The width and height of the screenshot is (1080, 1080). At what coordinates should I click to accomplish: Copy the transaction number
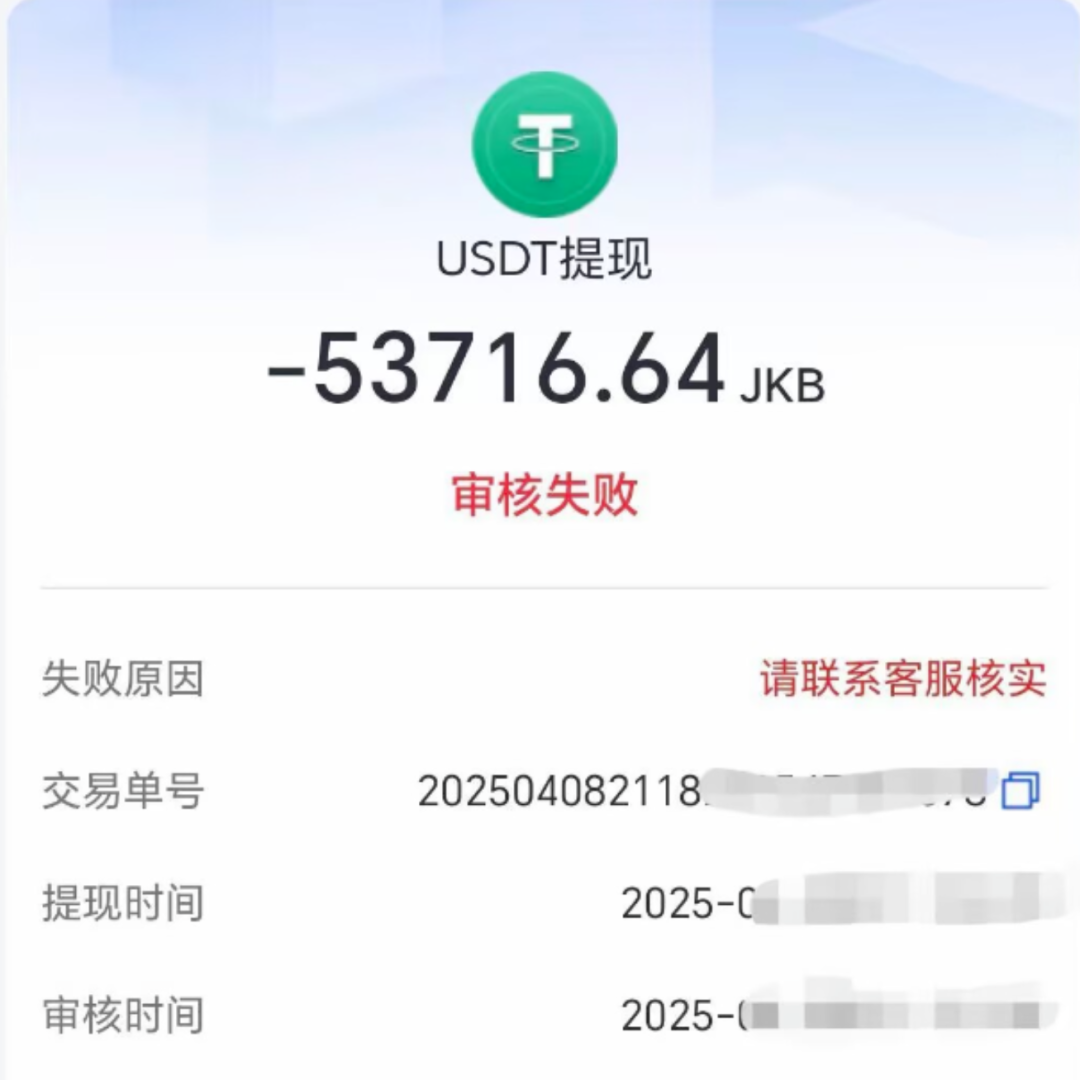1021,790
